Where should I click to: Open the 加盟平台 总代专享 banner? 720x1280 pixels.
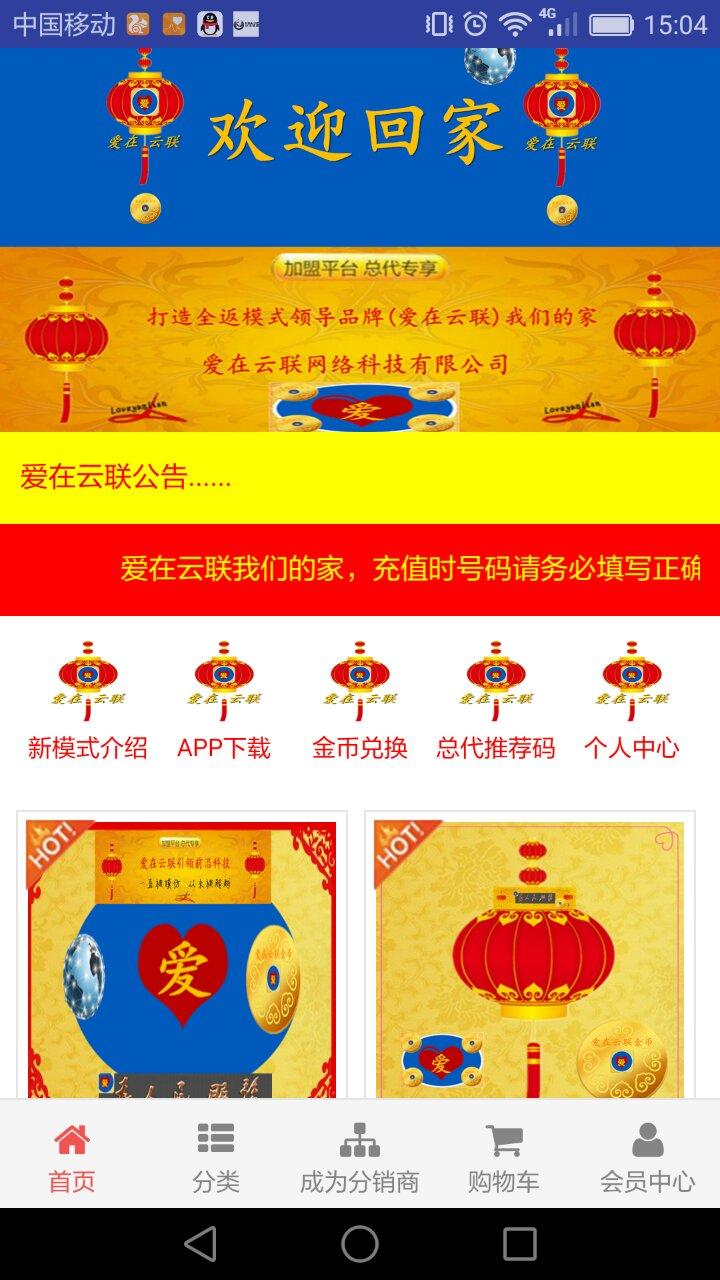(360, 340)
